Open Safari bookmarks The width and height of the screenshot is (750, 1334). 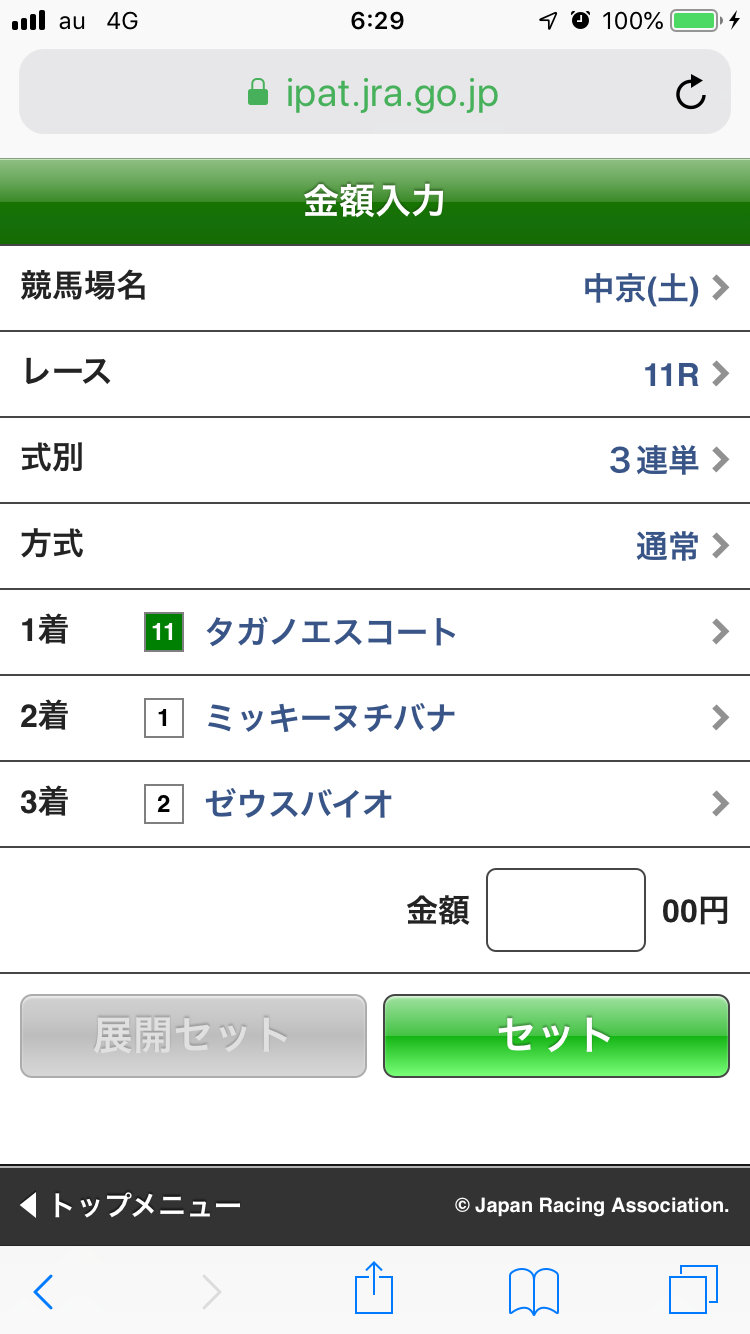[531, 1290]
